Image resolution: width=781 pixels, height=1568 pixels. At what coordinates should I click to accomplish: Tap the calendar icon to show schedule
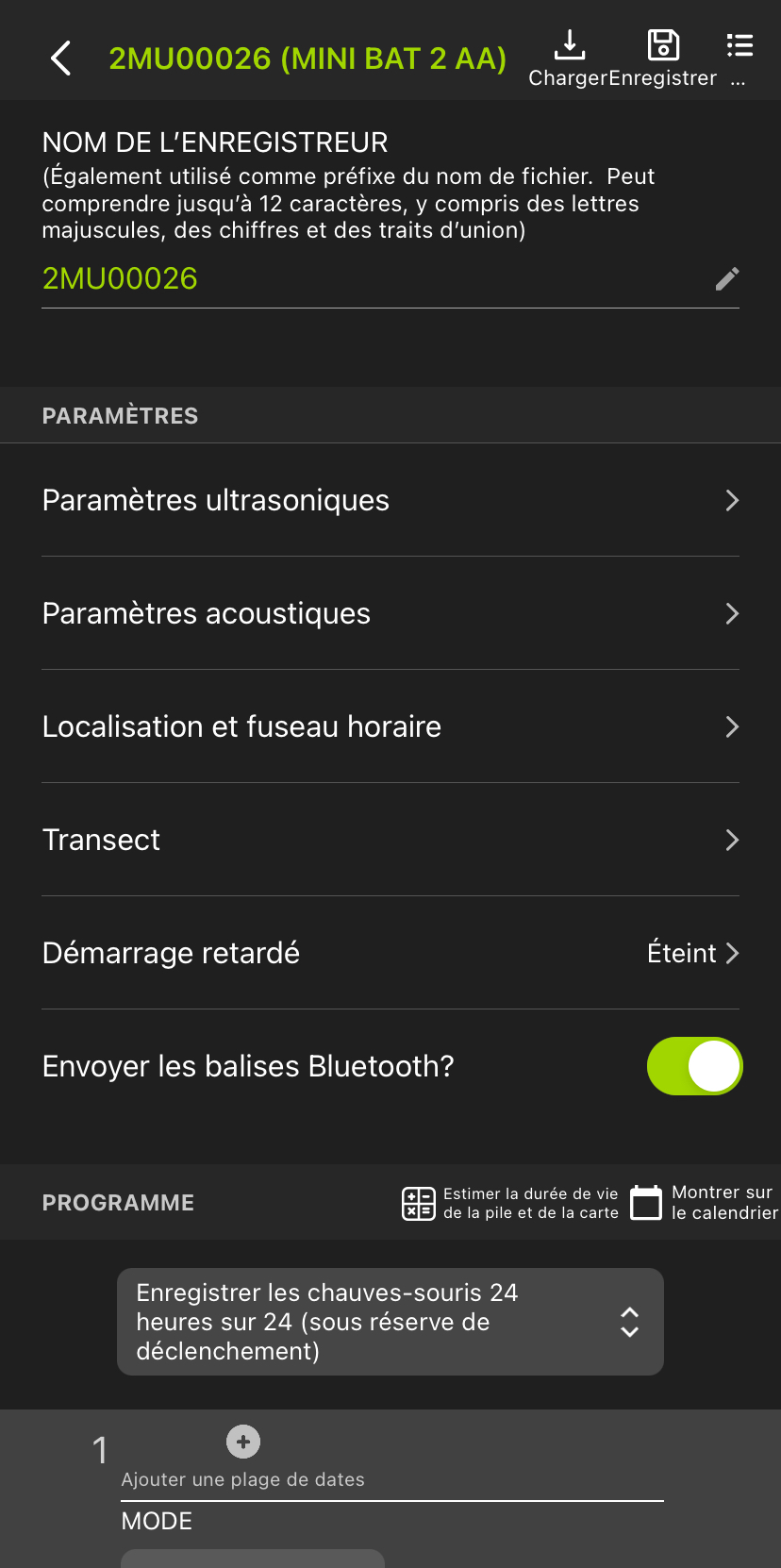tap(646, 1202)
